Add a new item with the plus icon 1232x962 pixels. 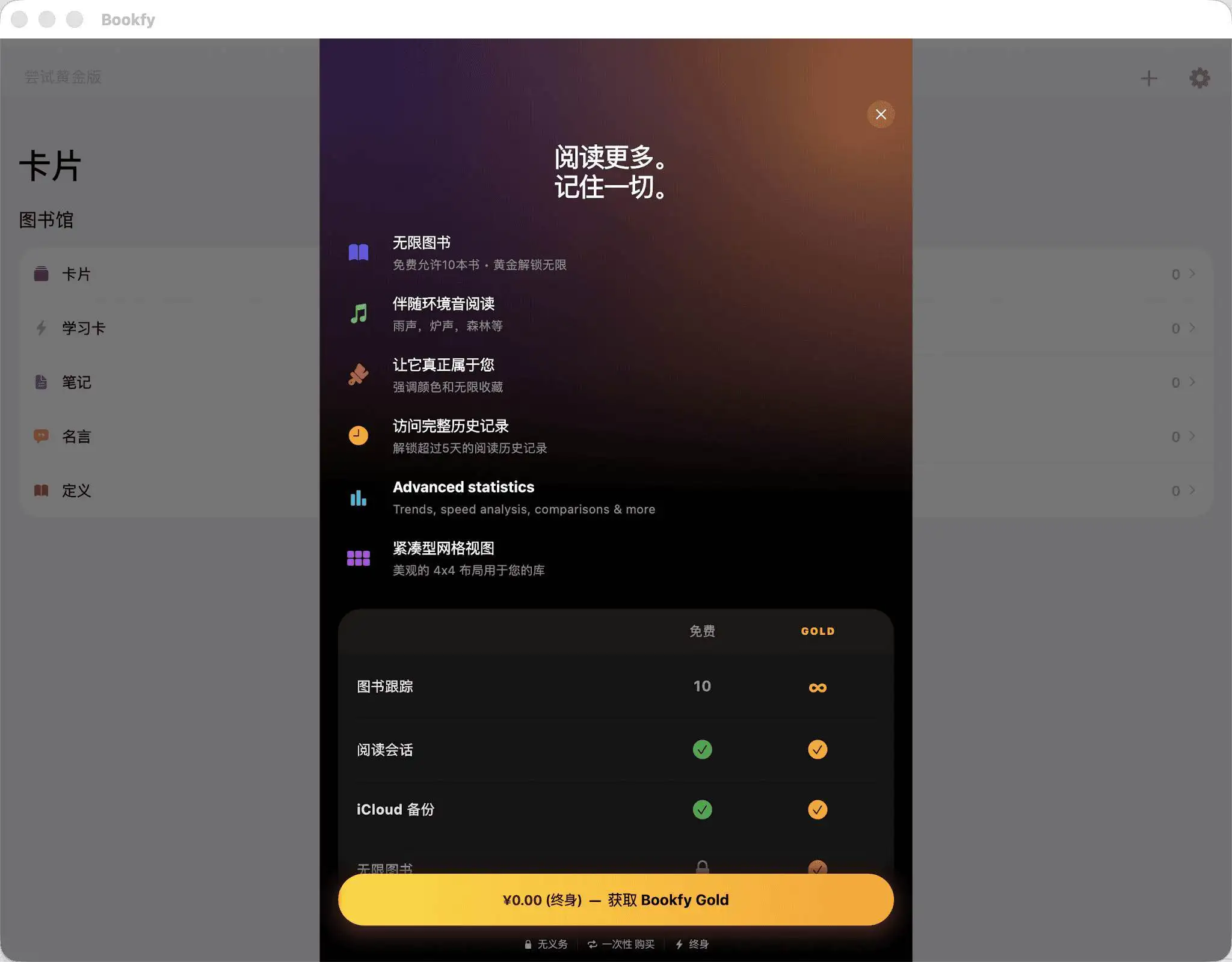click(1148, 78)
